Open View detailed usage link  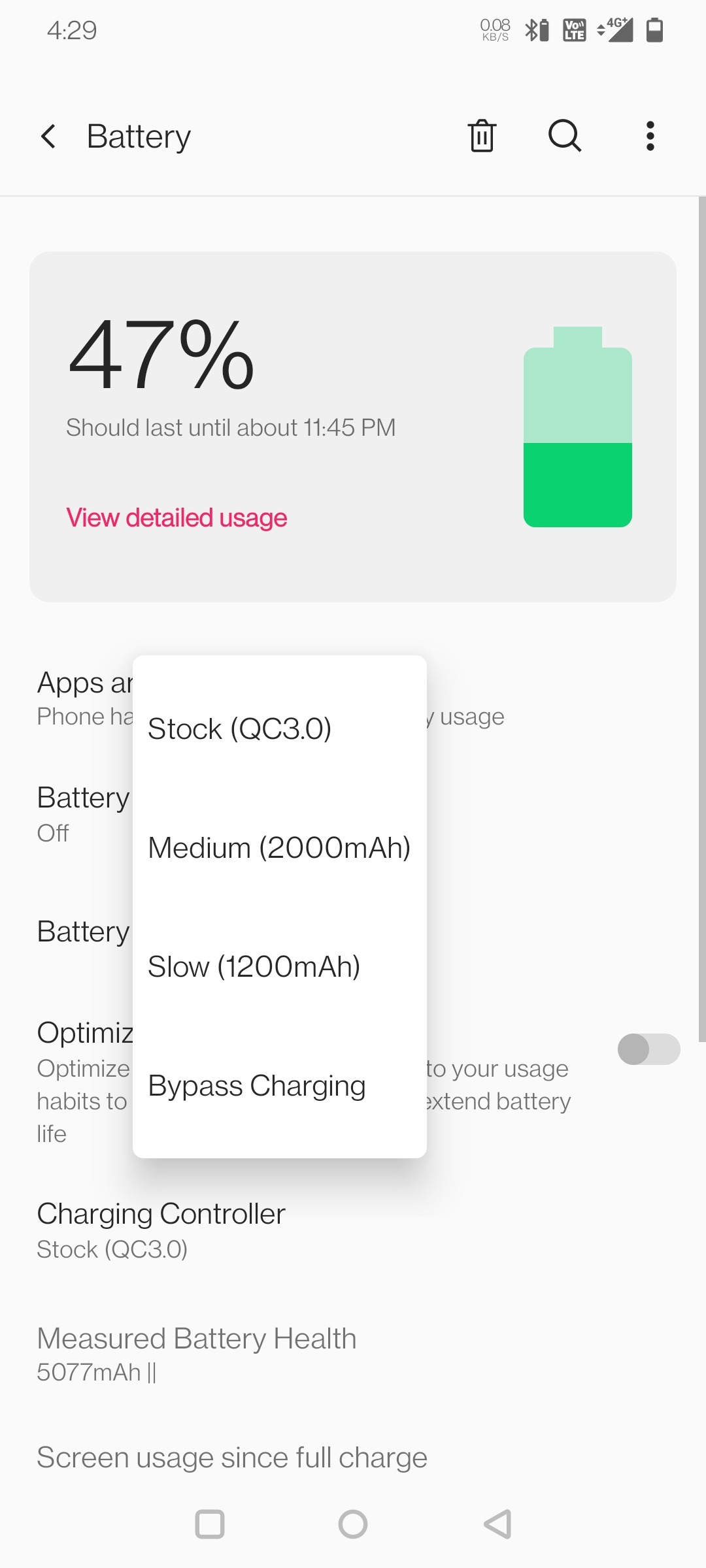(x=176, y=517)
